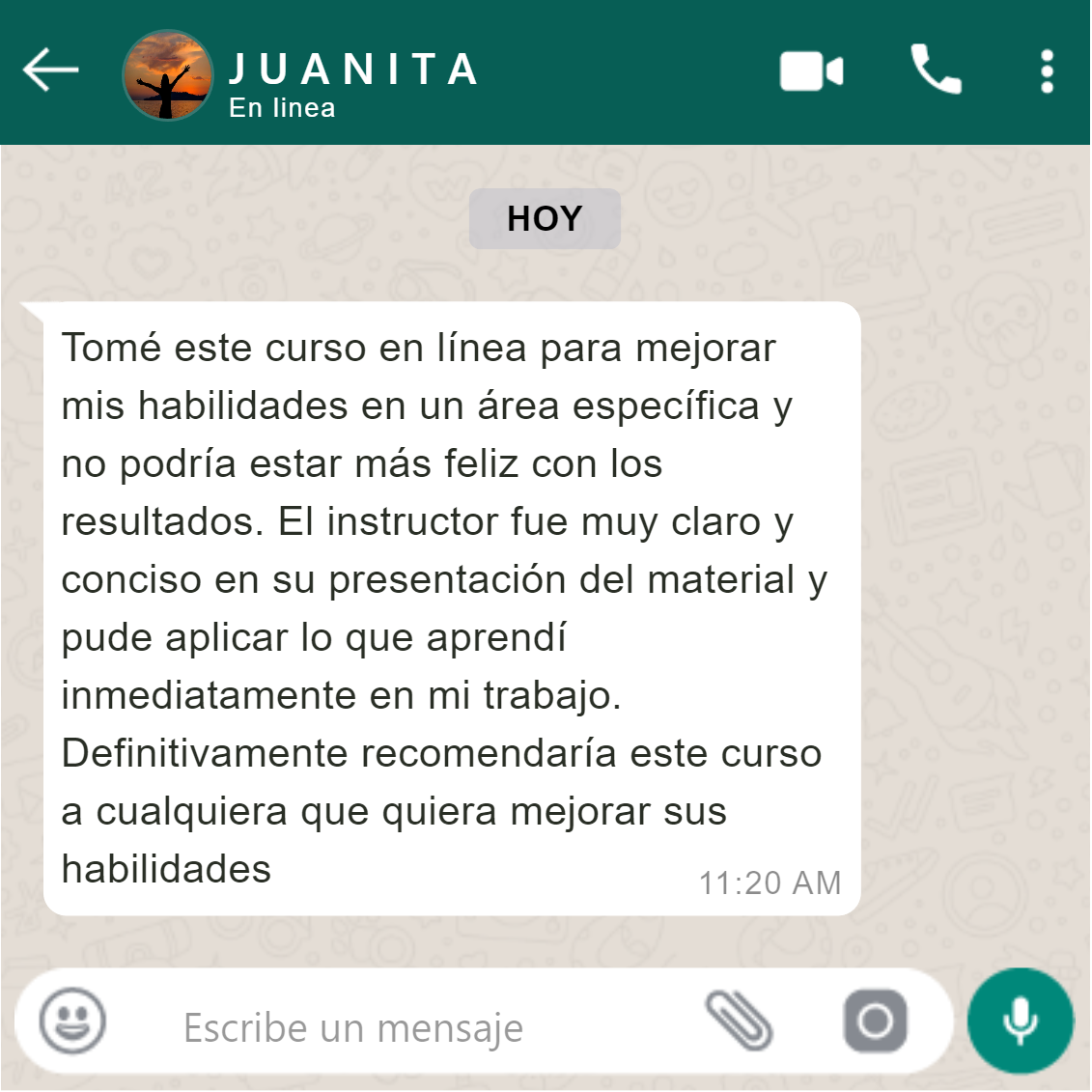Image resolution: width=1092 pixels, height=1092 pixels.
Task: Tap the microphone voice message button
Action: [1021, 1021]
